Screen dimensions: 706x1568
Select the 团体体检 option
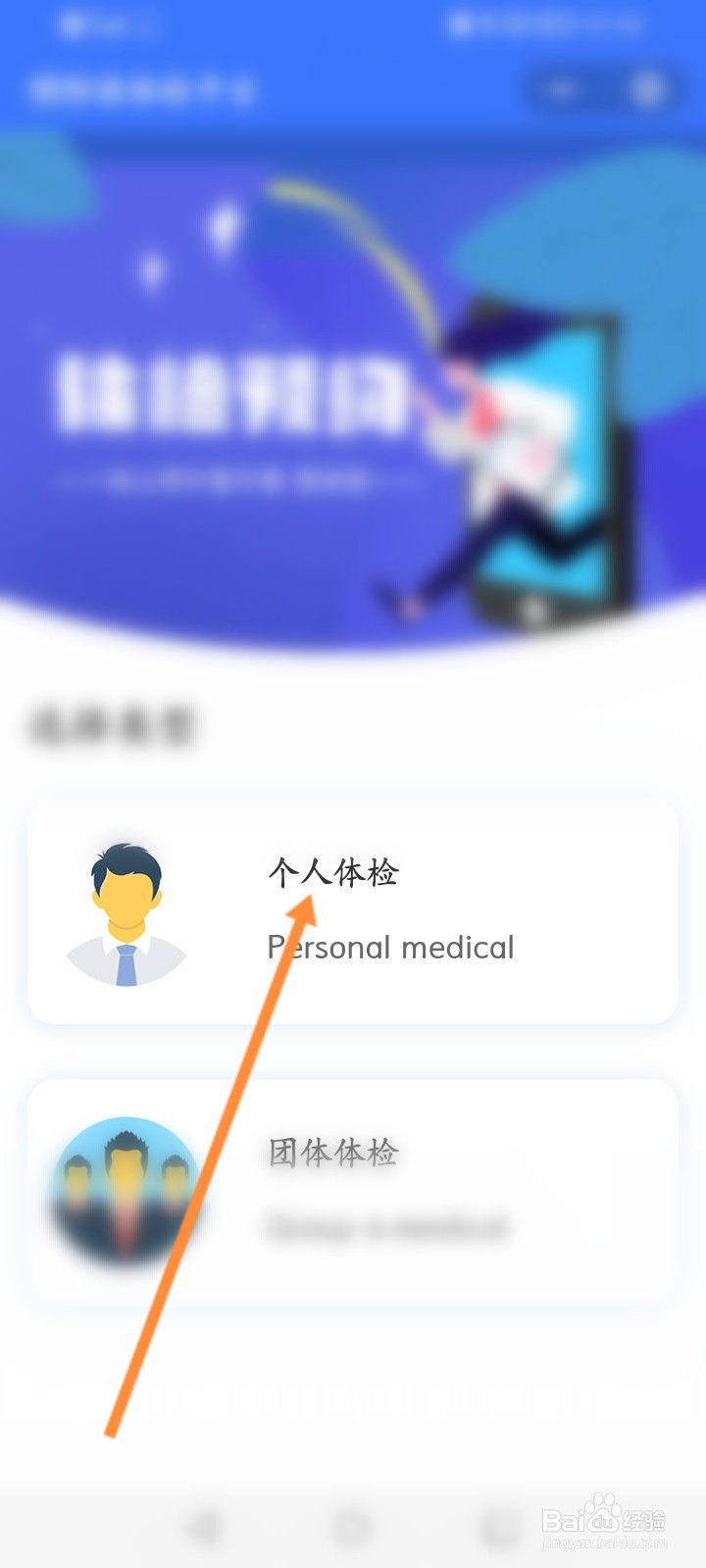(333, 1154)
